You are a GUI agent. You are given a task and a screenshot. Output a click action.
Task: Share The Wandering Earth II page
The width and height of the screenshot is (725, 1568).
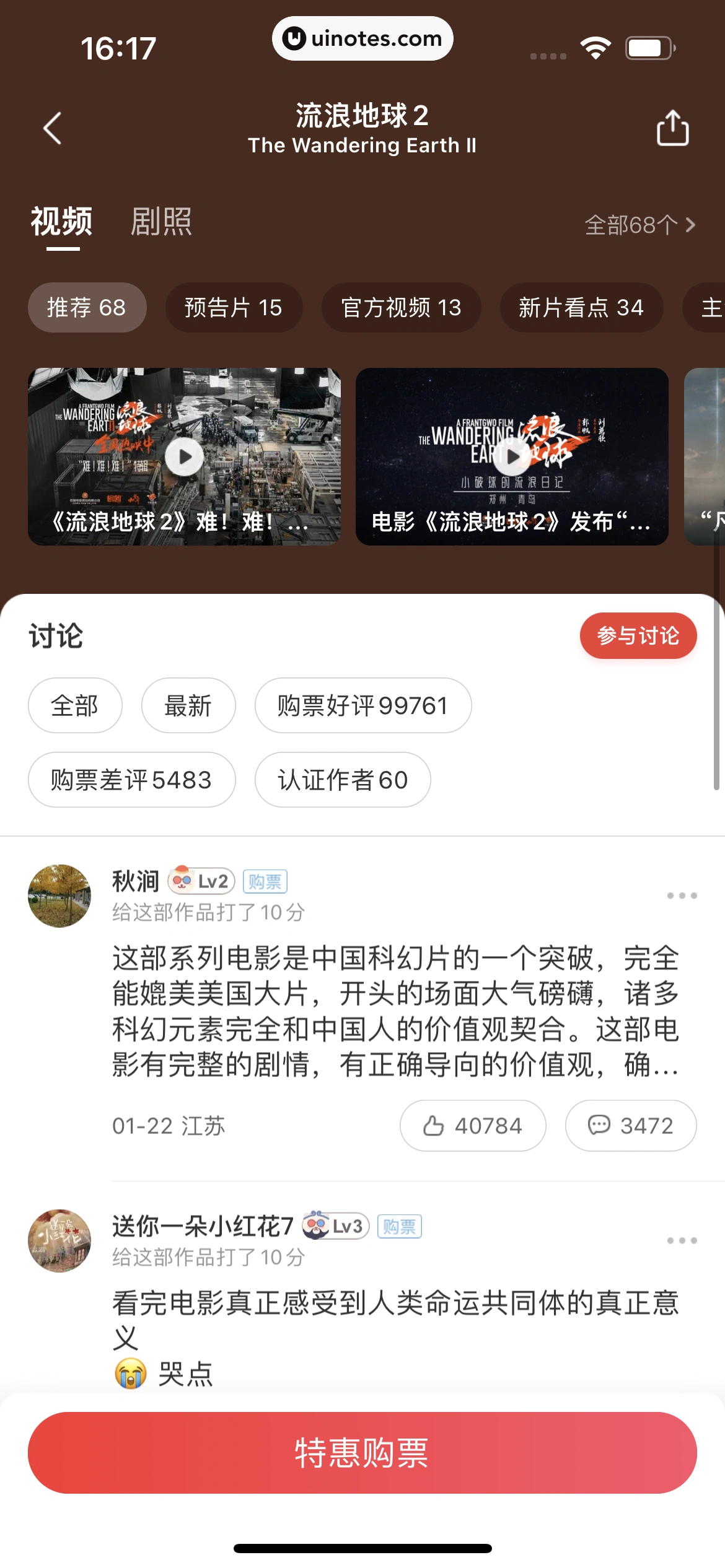tap(672, 128)
